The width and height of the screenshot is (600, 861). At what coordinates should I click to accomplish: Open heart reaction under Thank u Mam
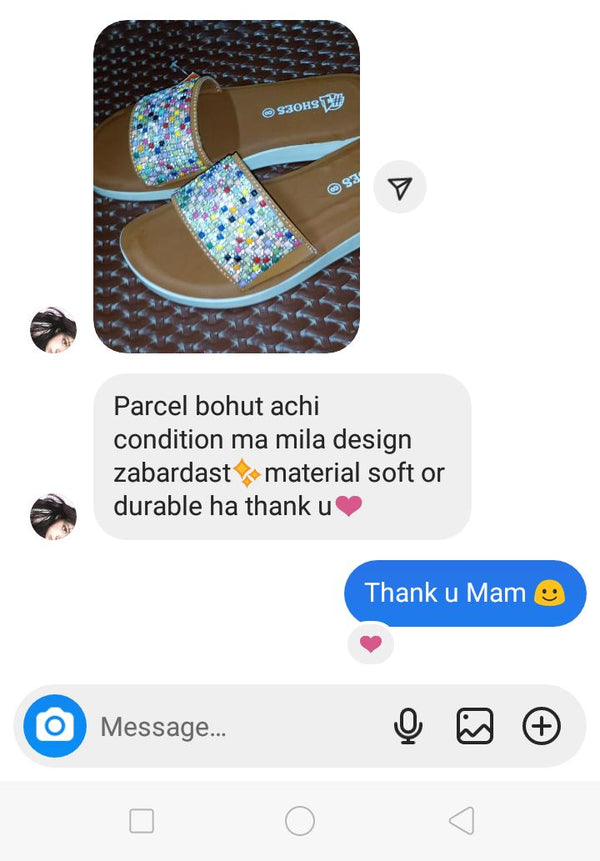point(370,645)
